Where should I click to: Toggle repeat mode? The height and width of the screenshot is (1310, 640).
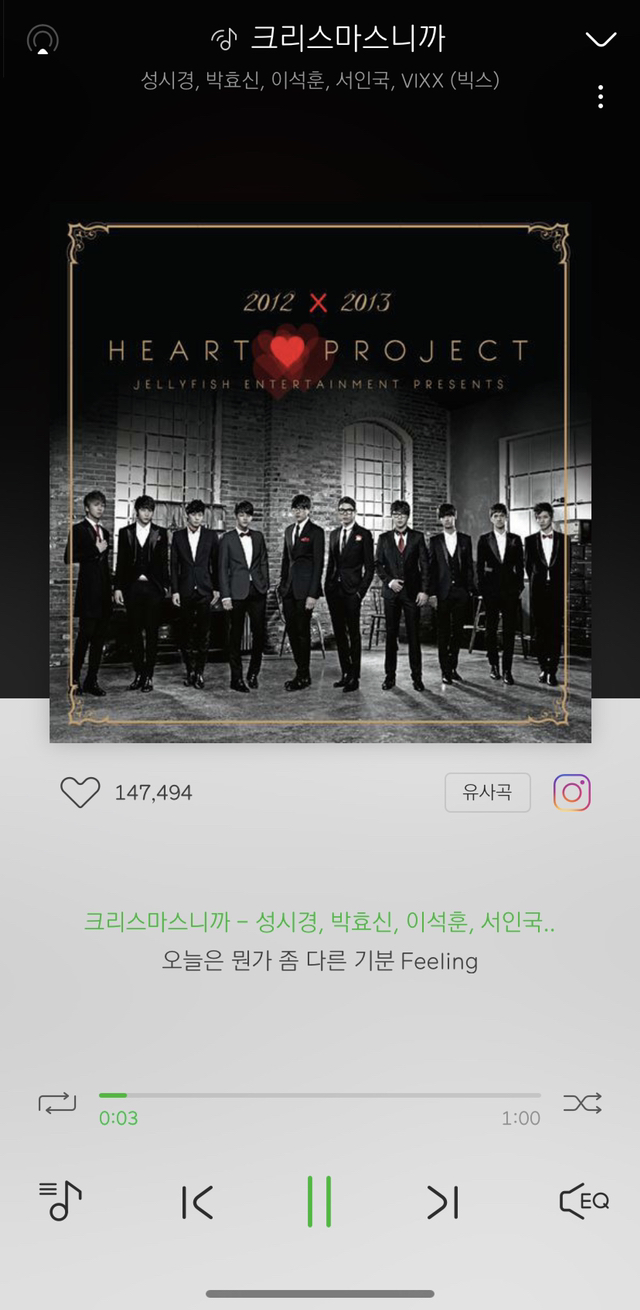[x=57, y=1103]
